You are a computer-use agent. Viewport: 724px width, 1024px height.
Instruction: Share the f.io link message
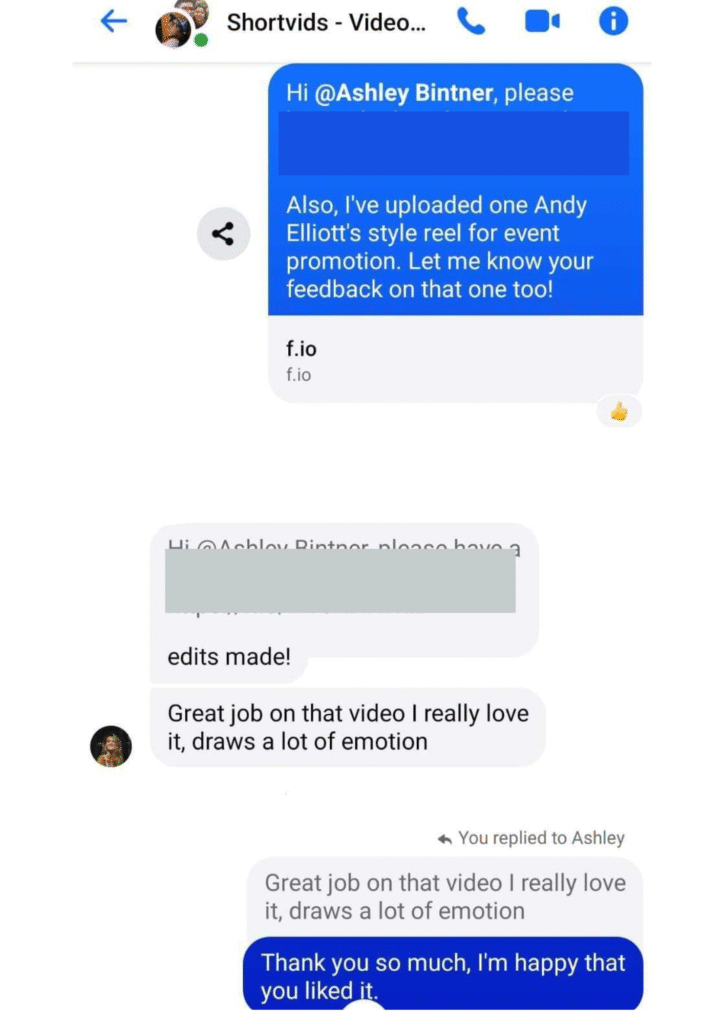223,234
